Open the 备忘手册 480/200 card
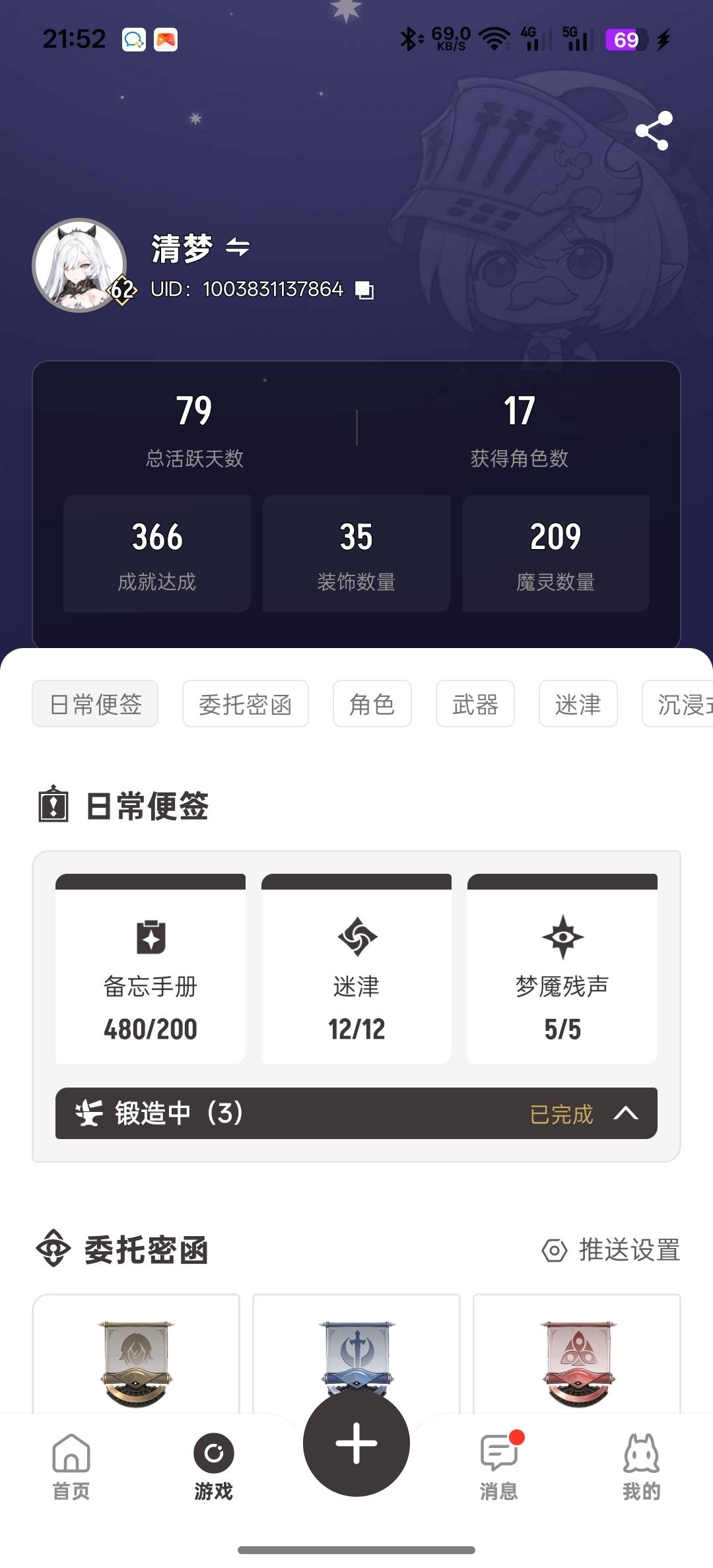The image size is (713, 1568). pos(151,970)
